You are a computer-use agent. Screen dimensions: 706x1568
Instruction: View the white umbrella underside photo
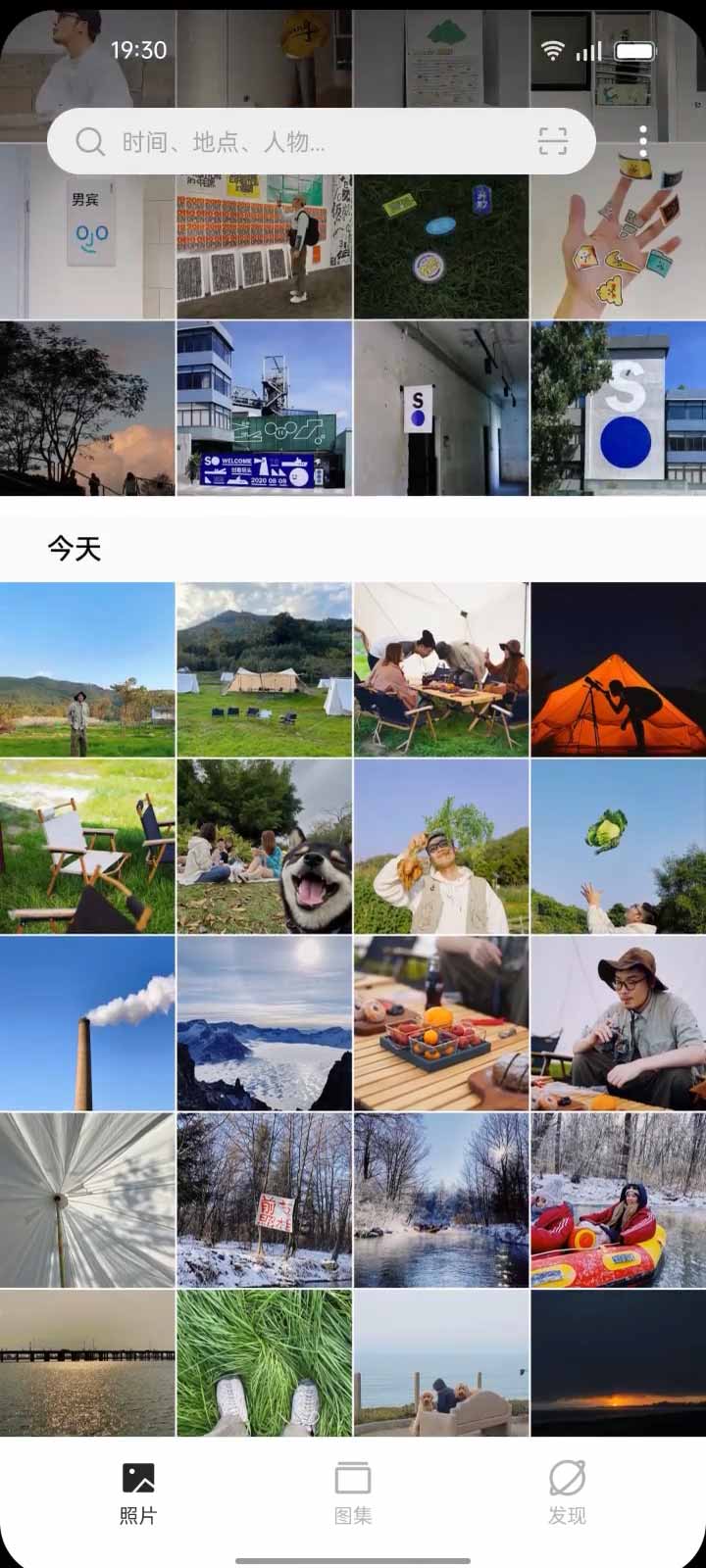click(87, 1200)
